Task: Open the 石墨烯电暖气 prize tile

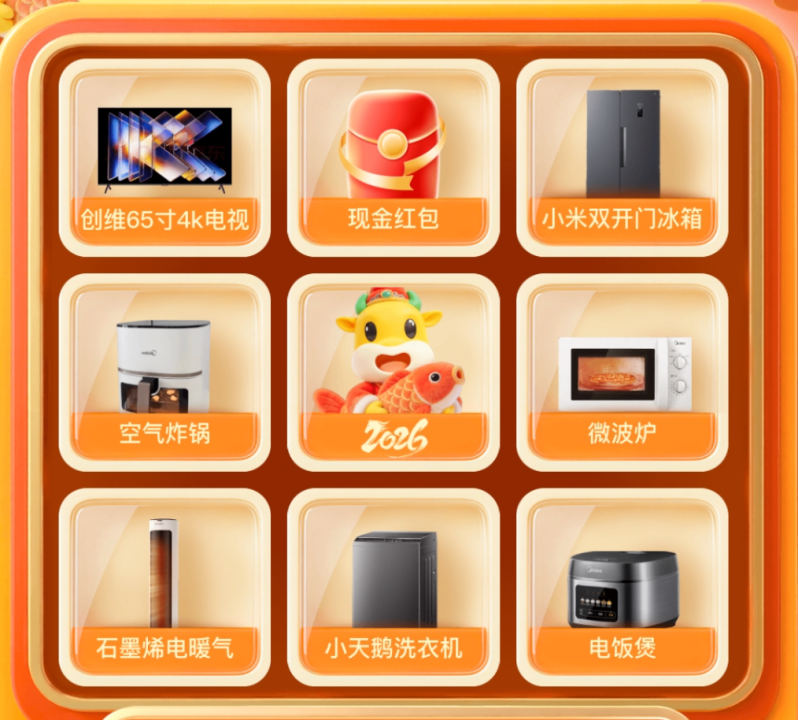Action: pyautogui.click(x=164, y=588)
